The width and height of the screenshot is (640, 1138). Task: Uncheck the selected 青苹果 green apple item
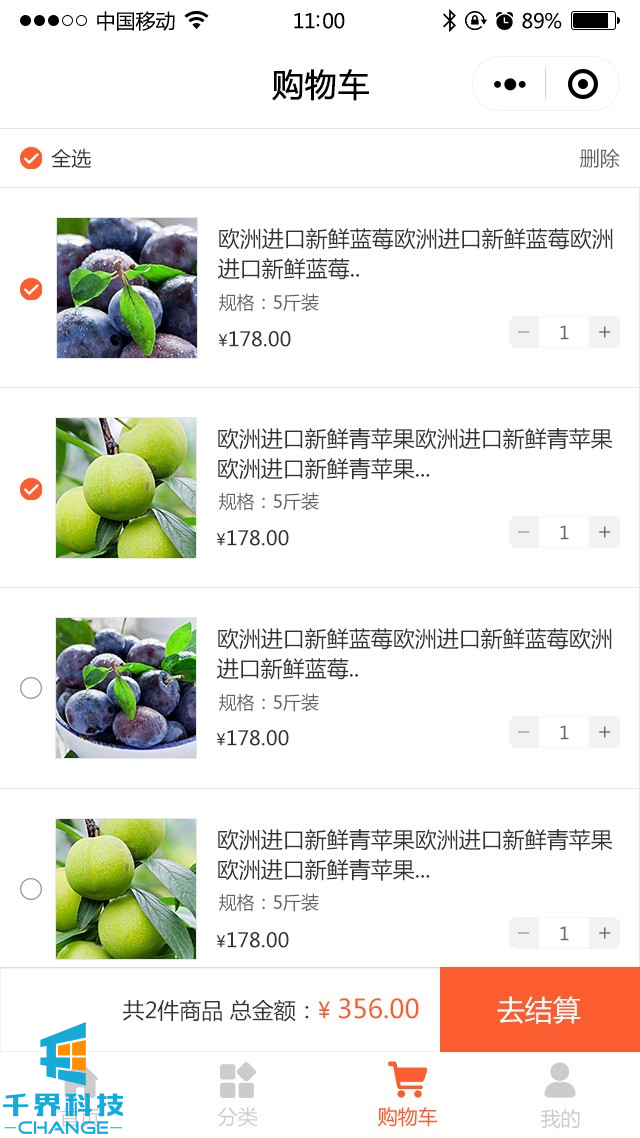31,489
